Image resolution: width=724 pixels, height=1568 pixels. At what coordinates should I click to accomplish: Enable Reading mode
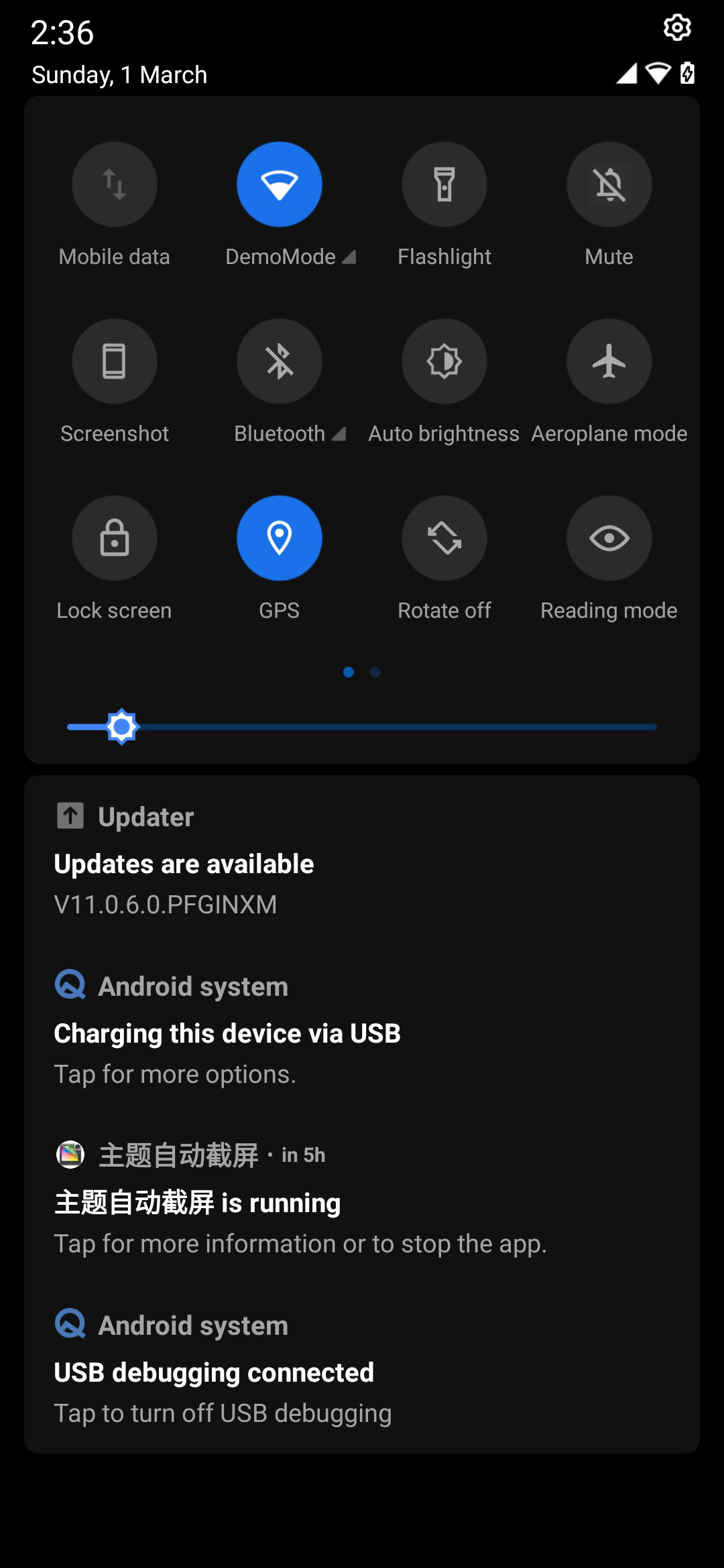tap(609, 538)
